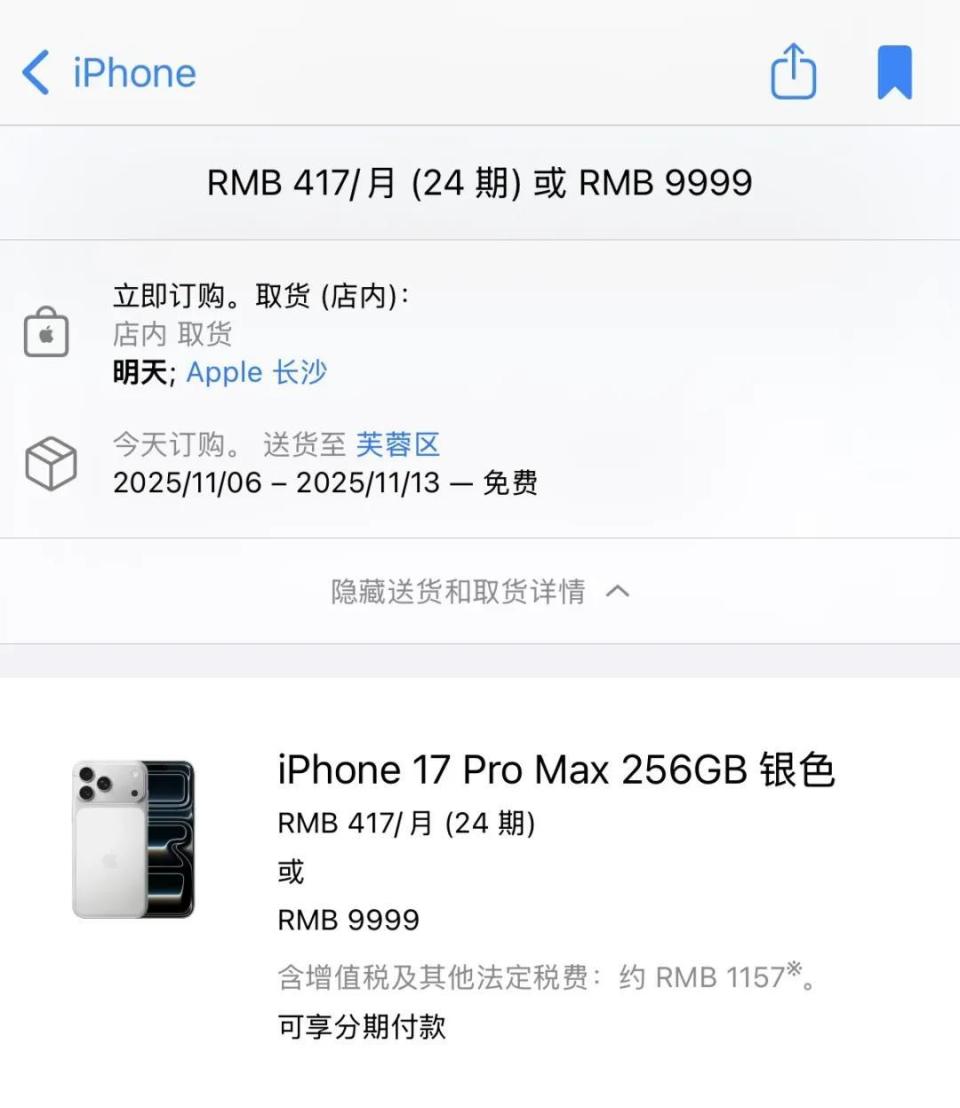Tap the share icon at top right
Image resolution: width=960 pixels, height=1108 pixels.
point(793,71)
